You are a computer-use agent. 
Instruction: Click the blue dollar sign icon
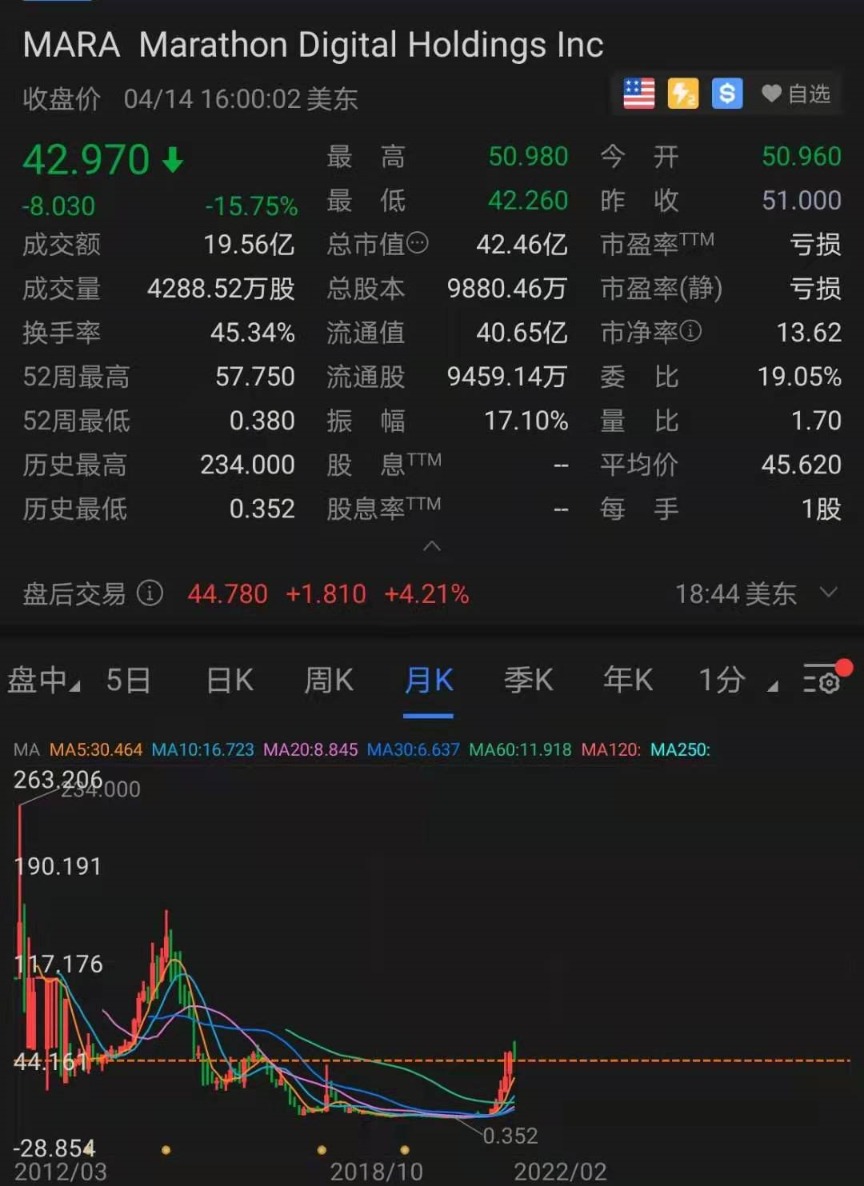(725, 93)
